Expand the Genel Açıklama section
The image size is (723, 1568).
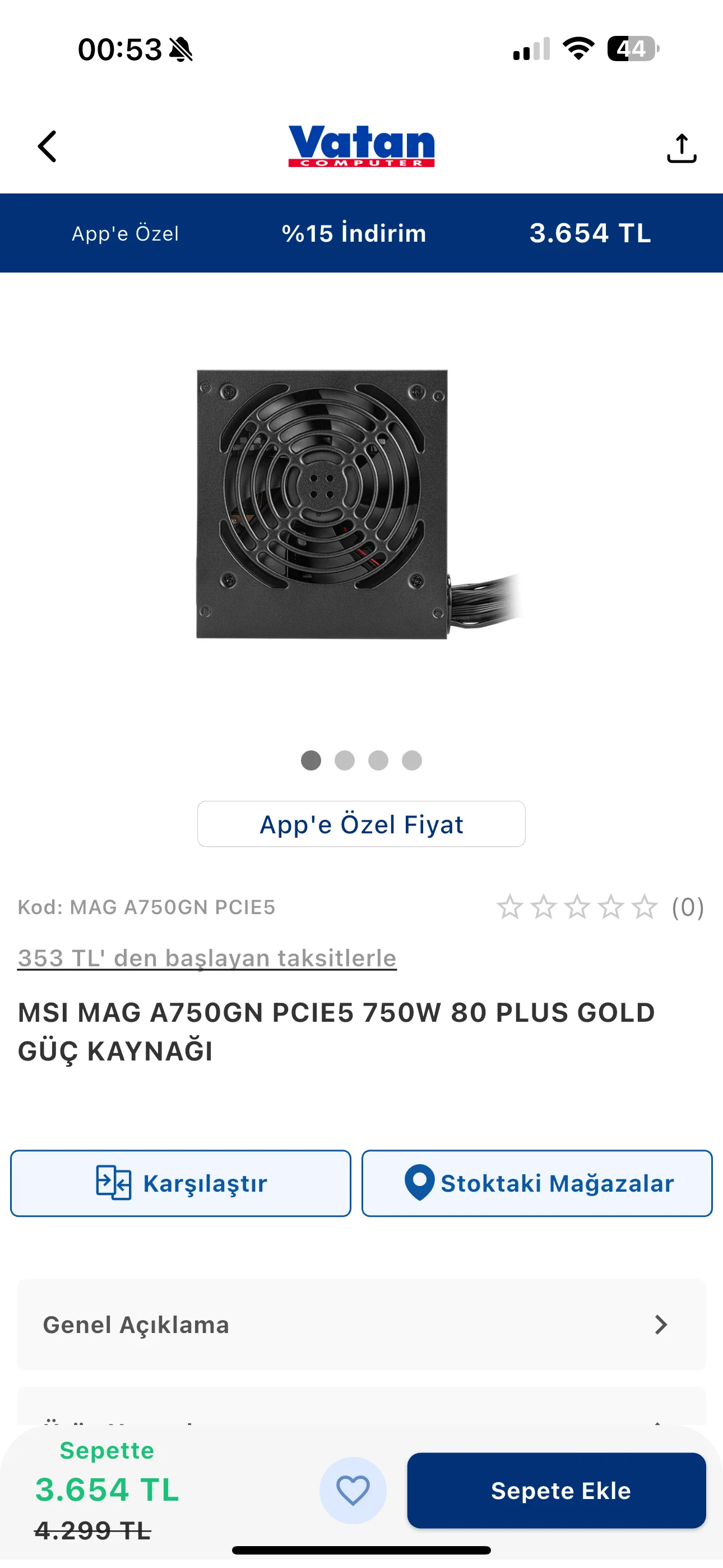(x=361, y=1325)
